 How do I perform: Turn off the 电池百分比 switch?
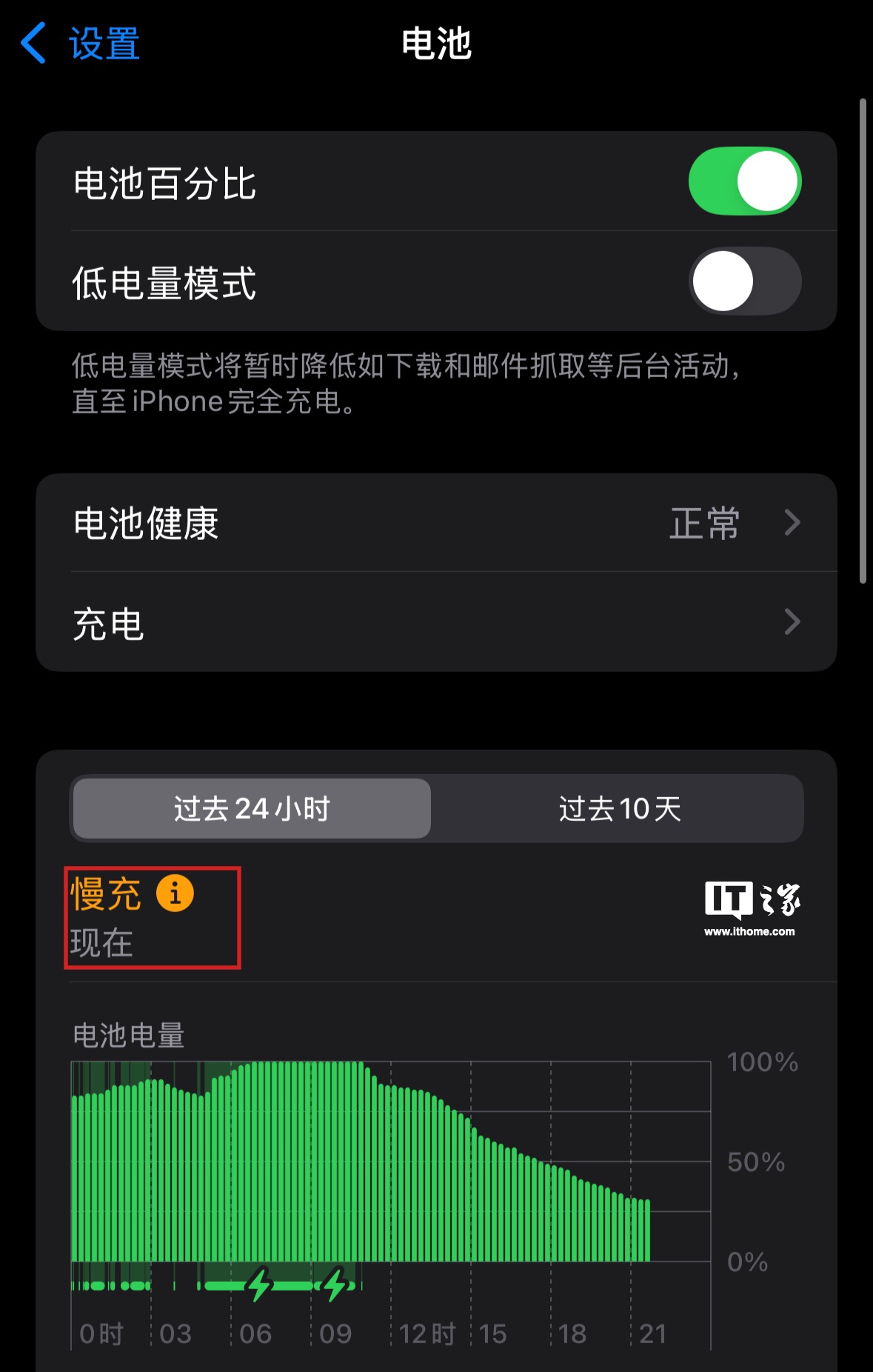click(744, 182)
